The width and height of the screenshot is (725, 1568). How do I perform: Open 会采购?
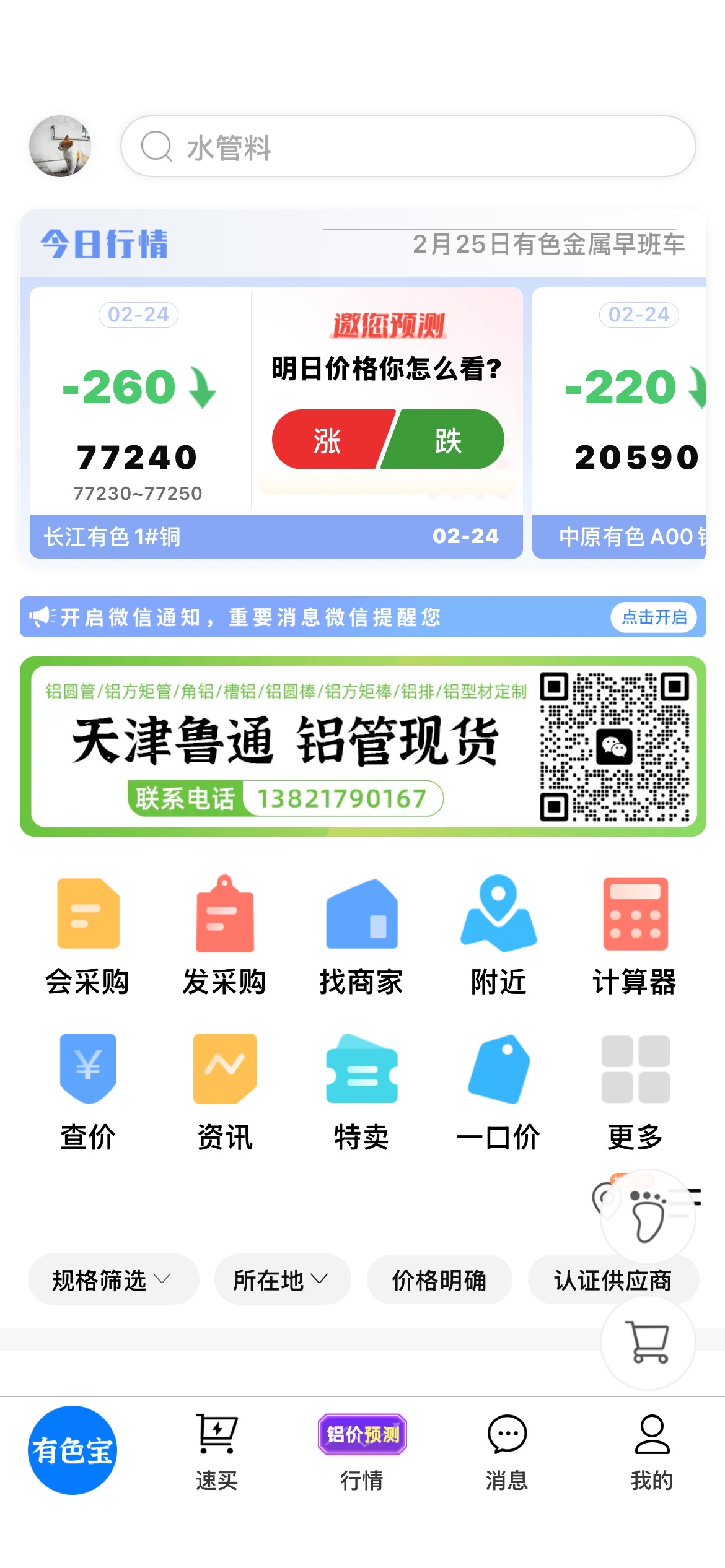[87, 935]
